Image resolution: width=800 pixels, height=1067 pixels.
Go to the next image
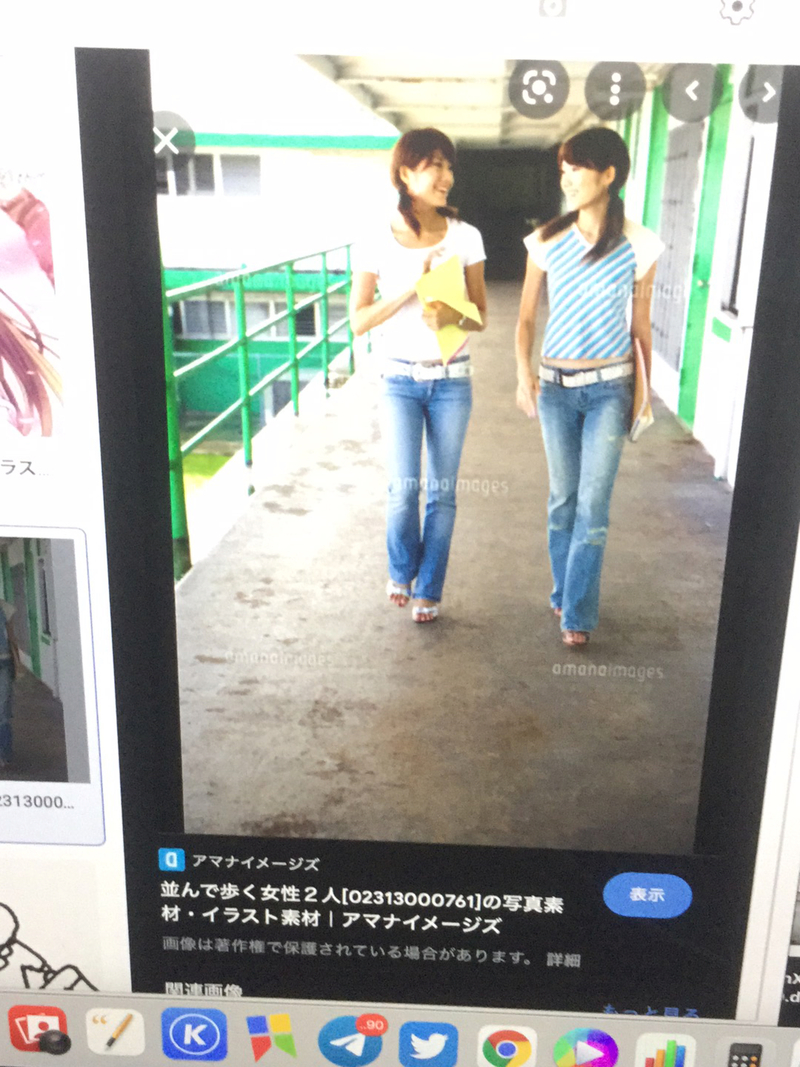766,93
